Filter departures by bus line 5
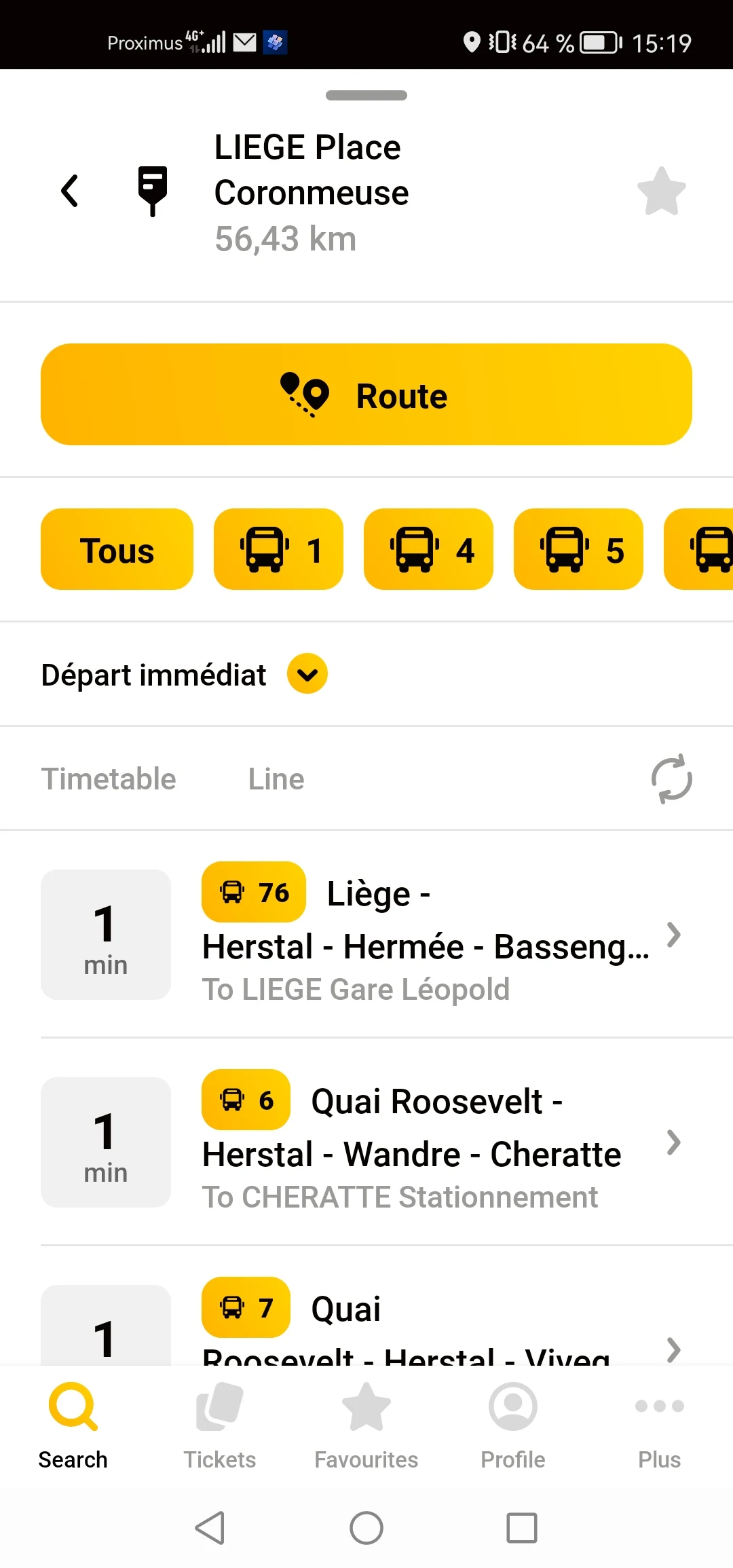 [x=578, y=549]
